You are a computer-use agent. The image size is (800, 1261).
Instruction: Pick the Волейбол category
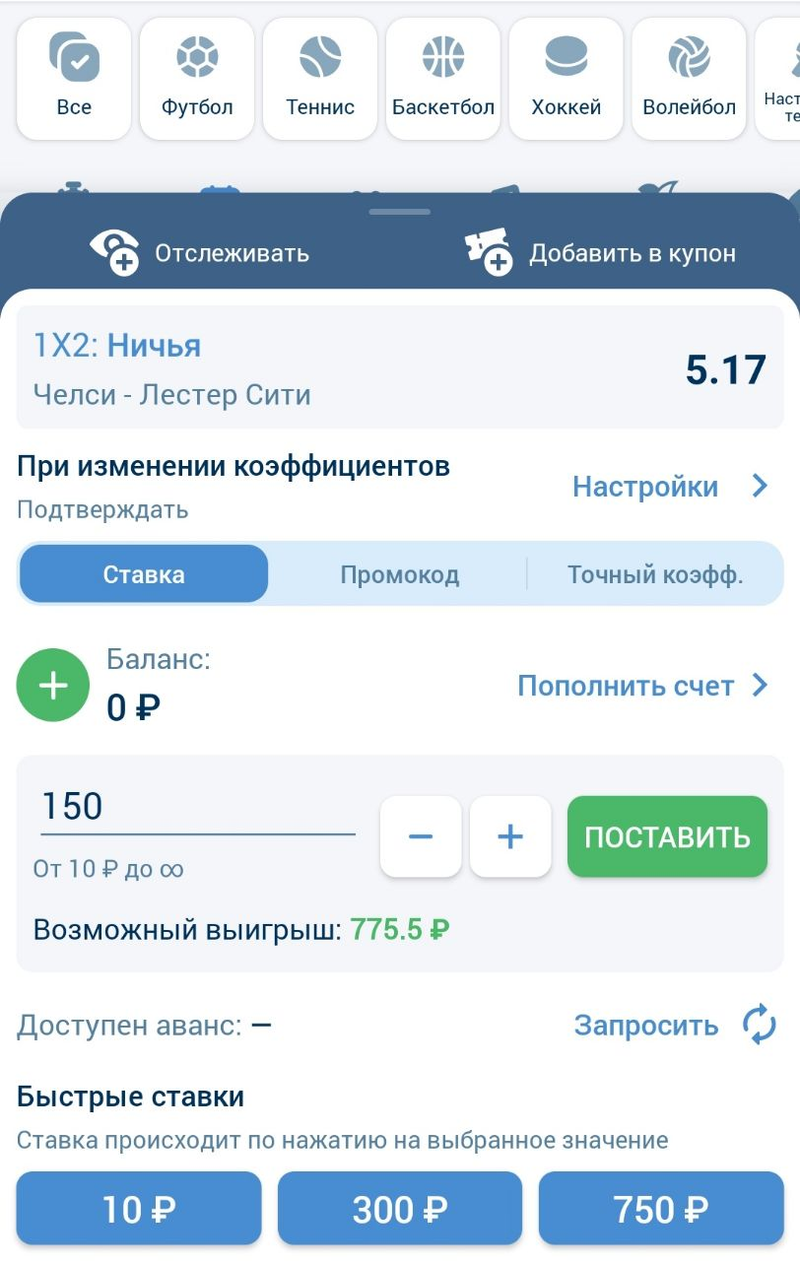(x=689, y=78)
